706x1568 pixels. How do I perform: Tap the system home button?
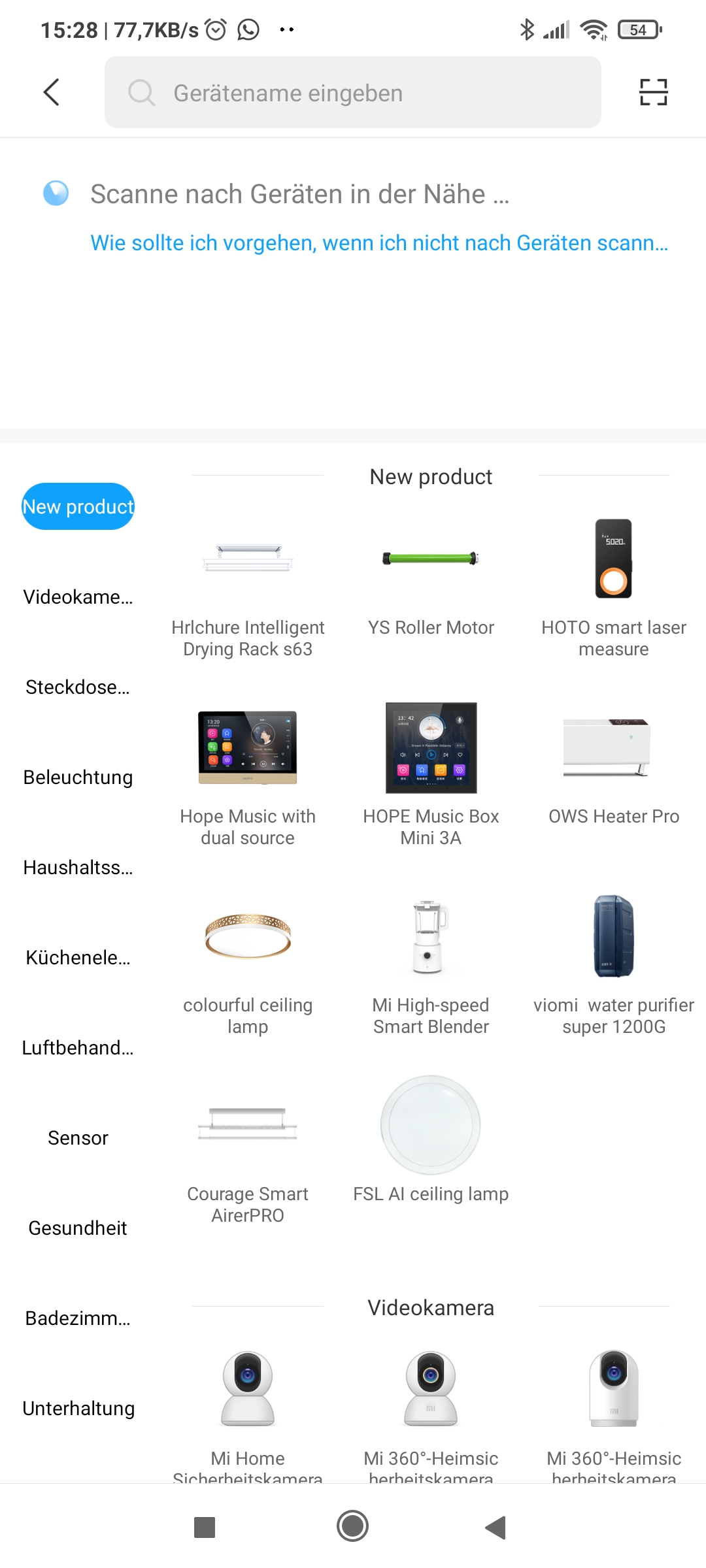point(353,1526)
